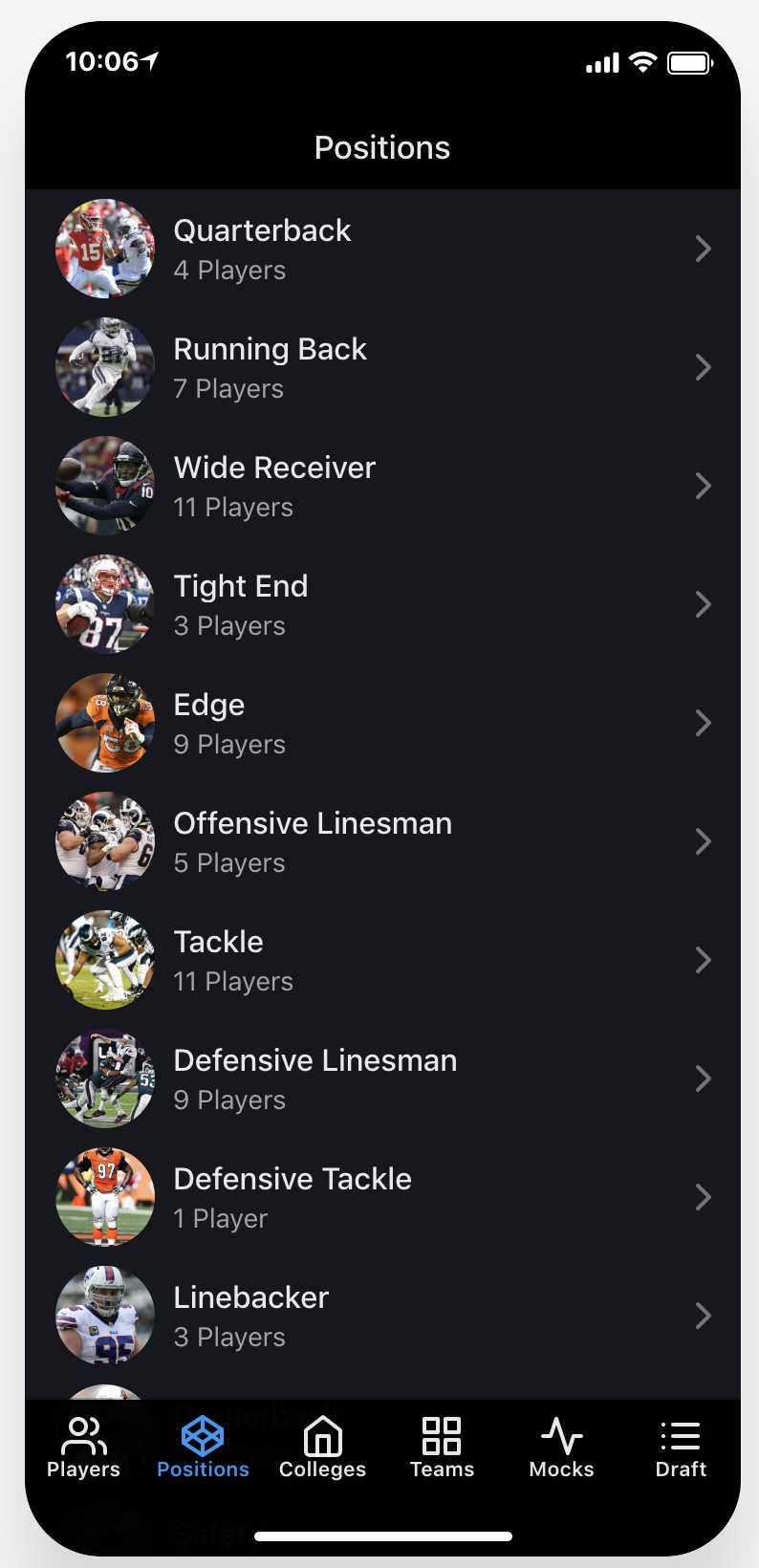
Task: Open the Draft list icon
Action: (681, 1434)
